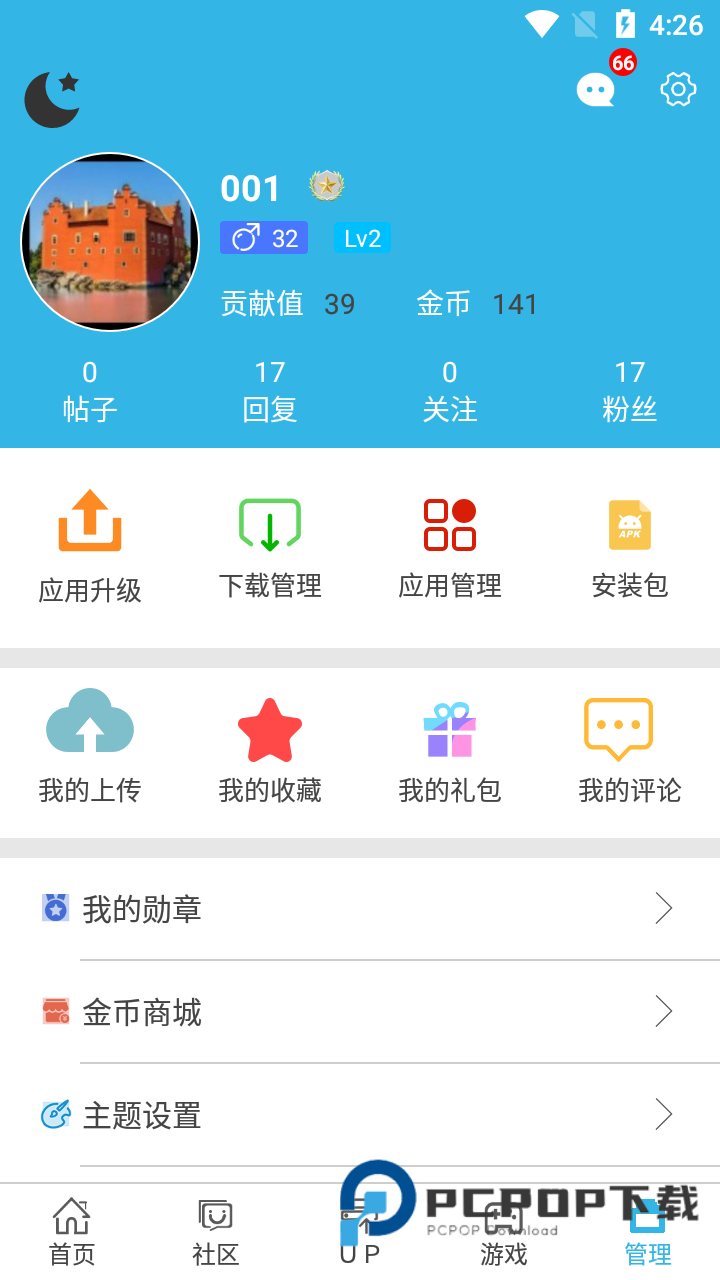Switch to the 游戏 games tab
The width and height of the screenshot is (720, 1280).
click(x=503, y=1230)
